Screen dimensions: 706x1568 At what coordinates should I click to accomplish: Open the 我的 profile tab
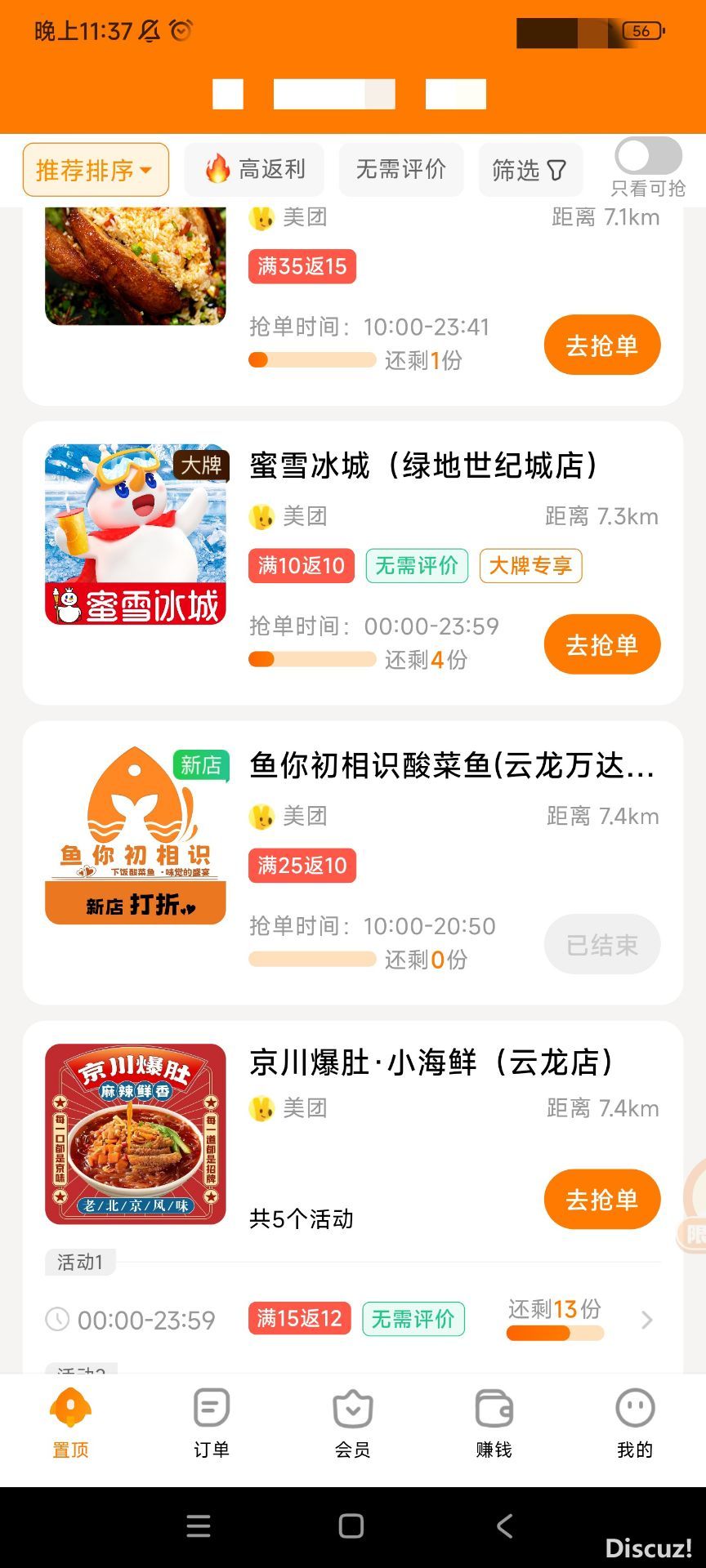point(635,1424)
